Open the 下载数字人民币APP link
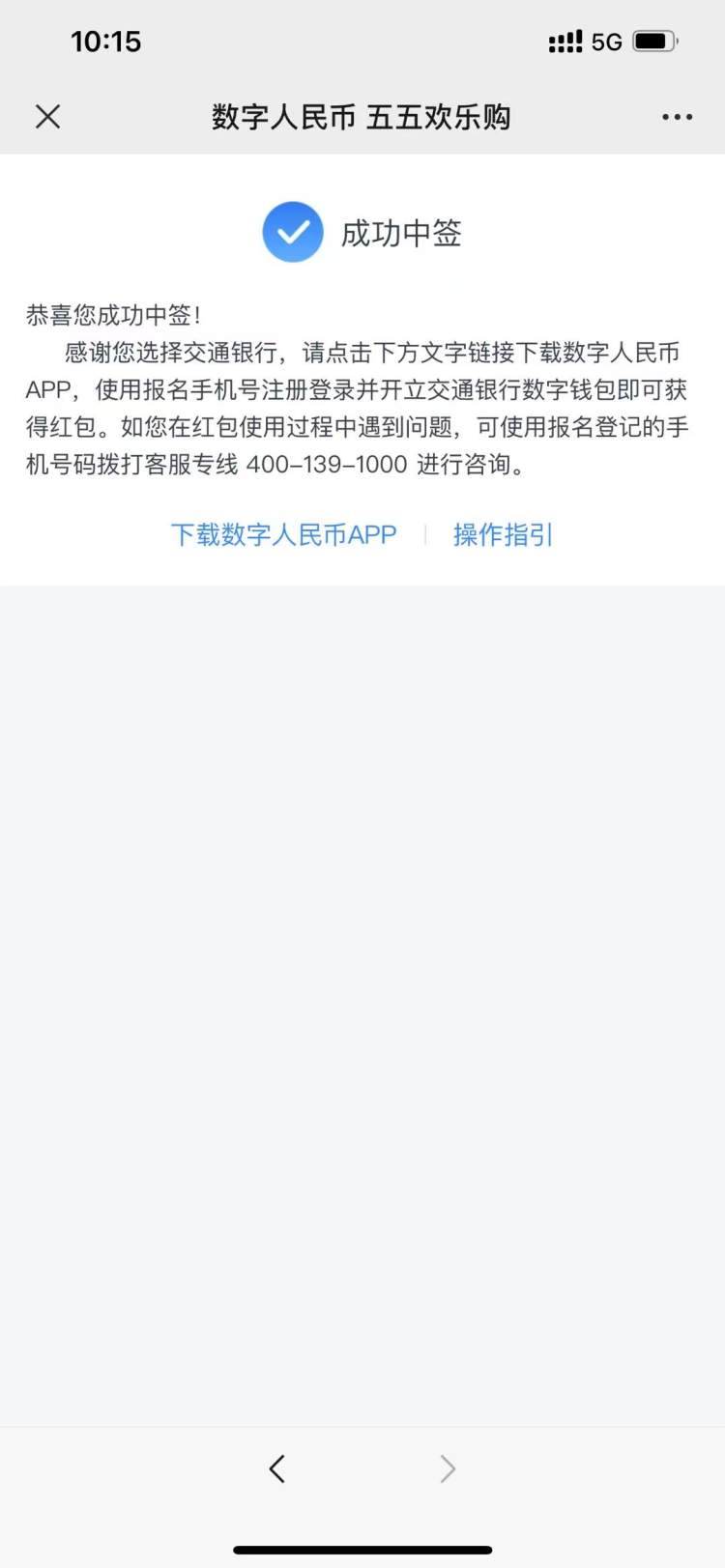Viewport: 725px width, 1568px height. pyautogui.click(x=283, y=534)
